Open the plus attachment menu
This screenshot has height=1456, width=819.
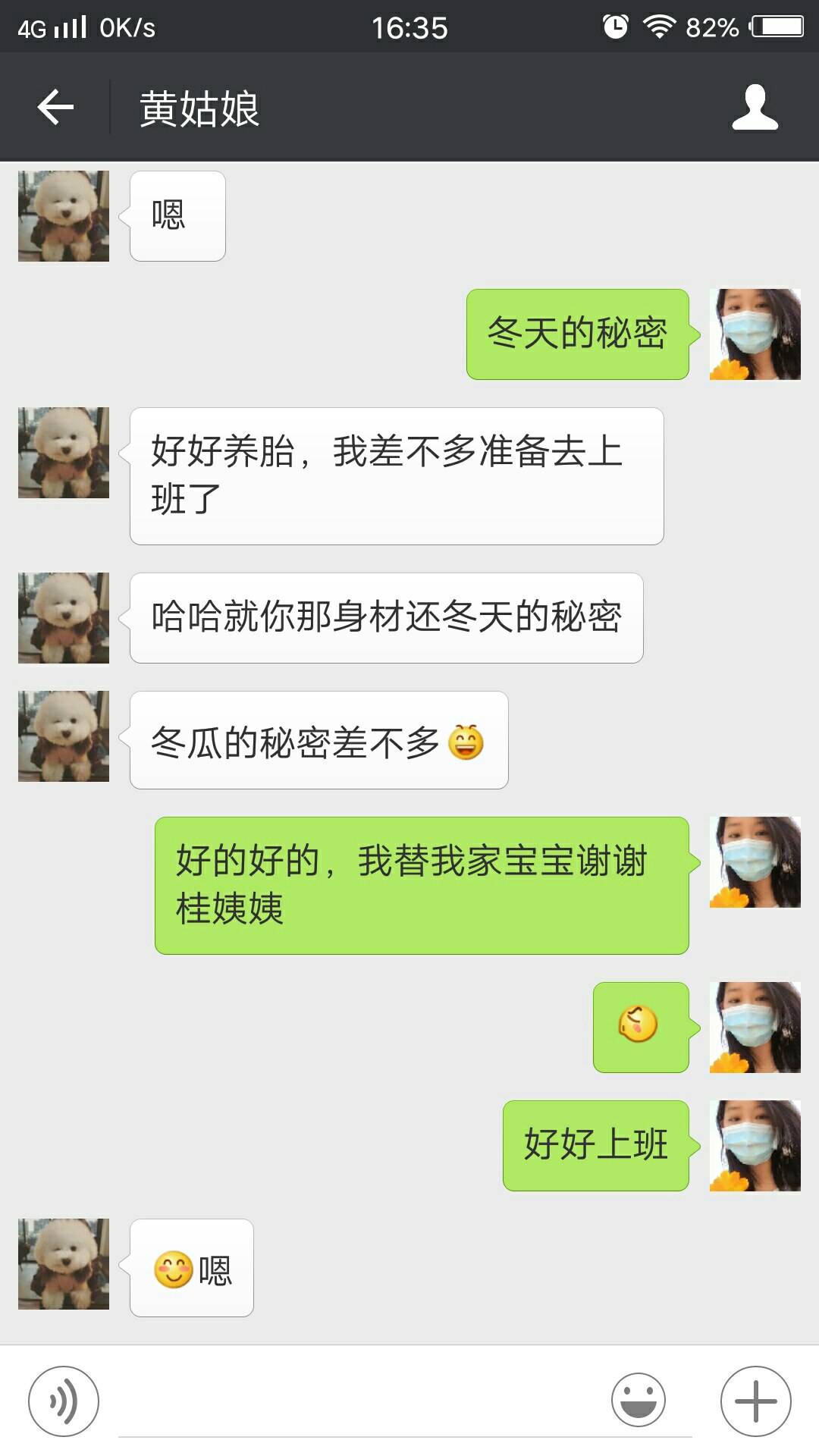(x=755, y=1401)
